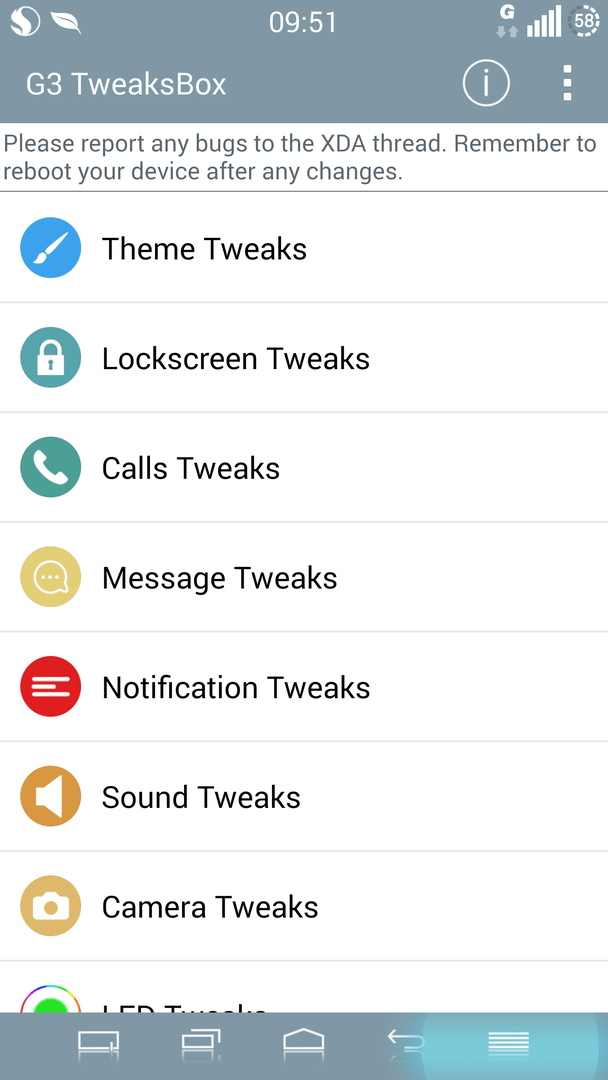View Notification Tweaks
This screenshot has height=1080, width=608.
[x=304, y=687]
